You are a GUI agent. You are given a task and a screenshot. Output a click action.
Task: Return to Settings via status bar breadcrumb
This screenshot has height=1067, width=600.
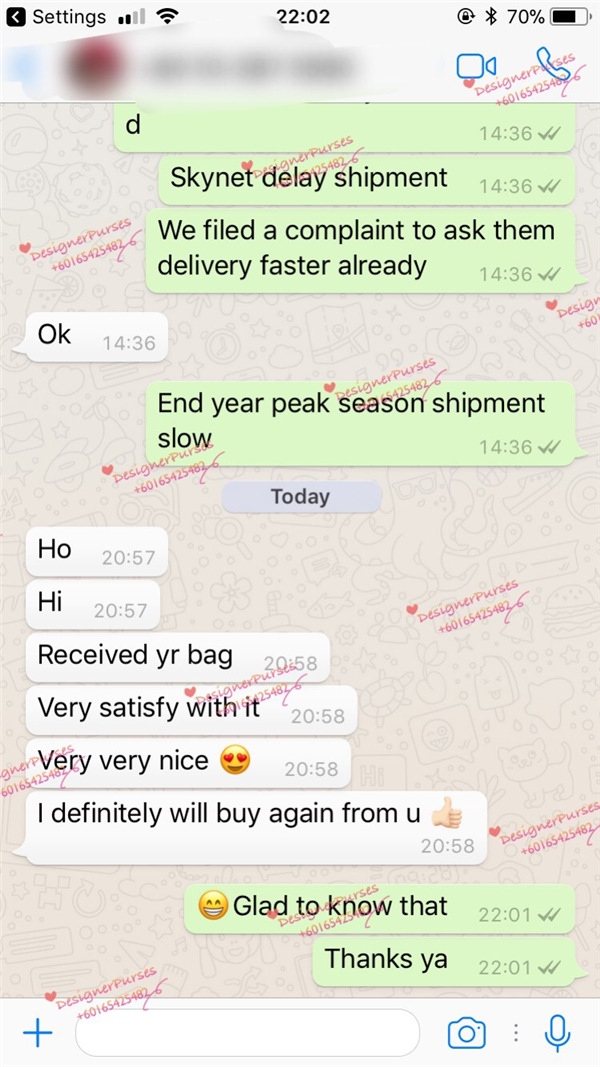(x=56, y=17)
